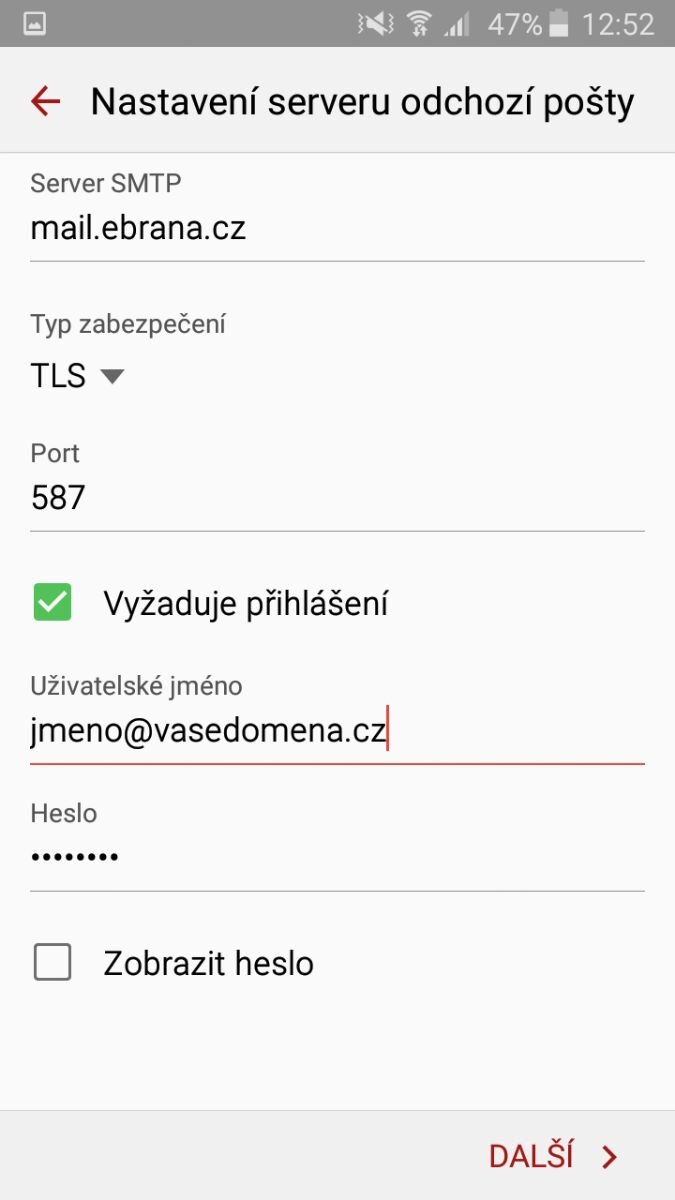Edit the Port number field
Image resolution: width=675 pixels, height=1200 pixels.
[x=336, y=498]
